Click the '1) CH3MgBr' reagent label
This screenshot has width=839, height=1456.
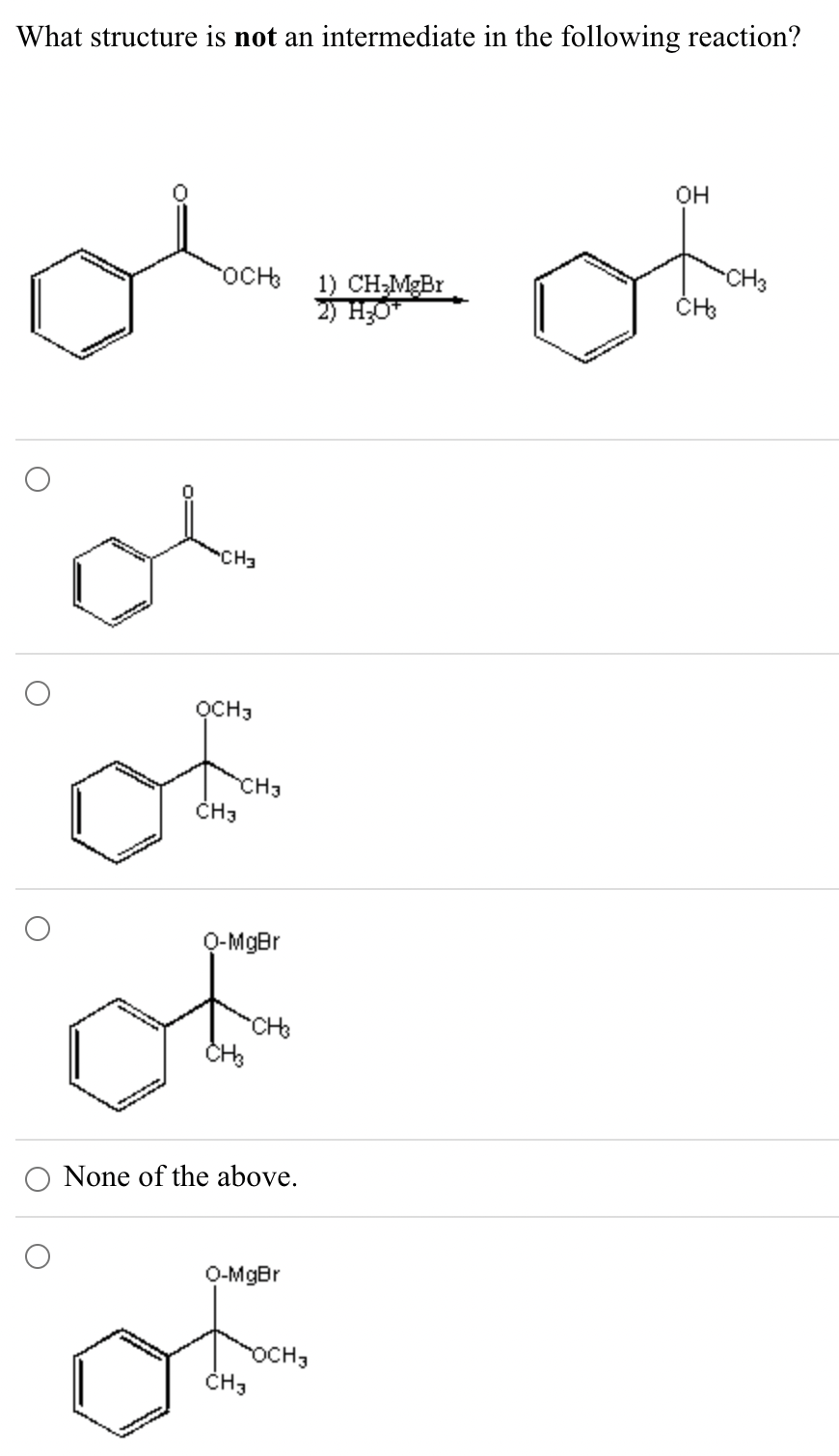(380, 283)
